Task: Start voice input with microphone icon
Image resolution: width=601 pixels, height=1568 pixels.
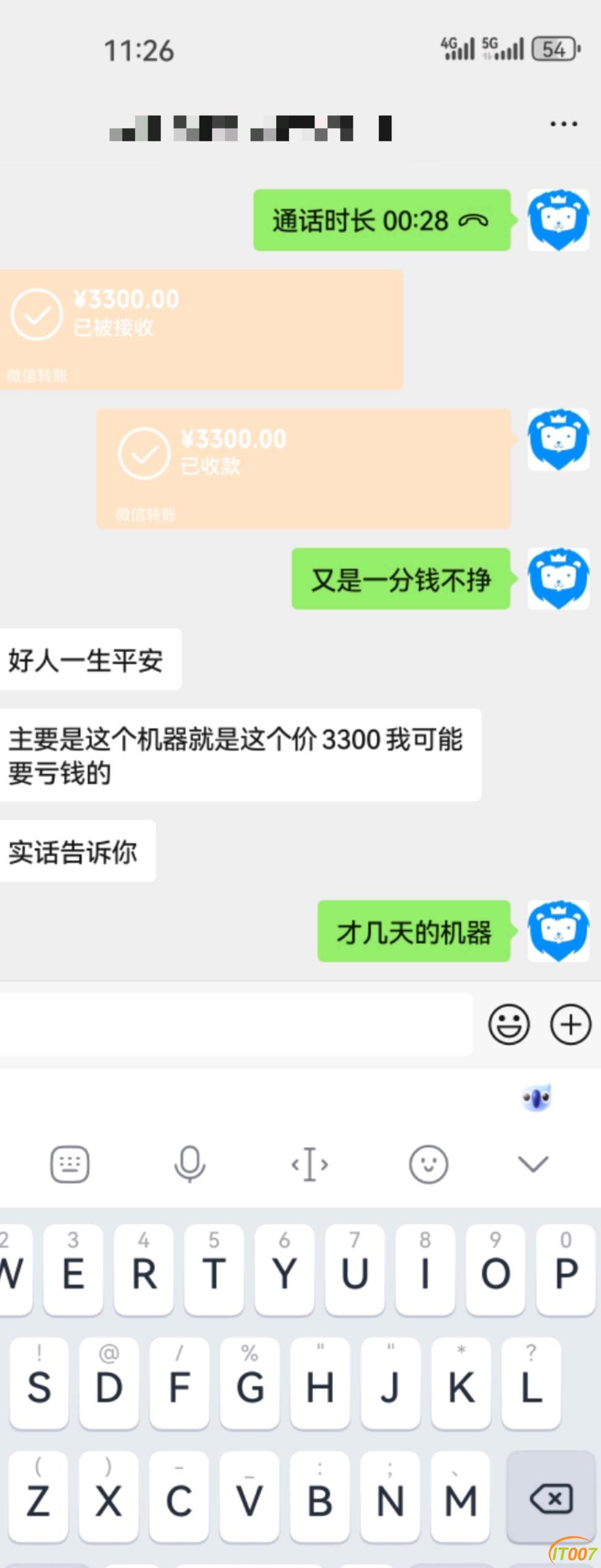Action: pos(189,1164)
